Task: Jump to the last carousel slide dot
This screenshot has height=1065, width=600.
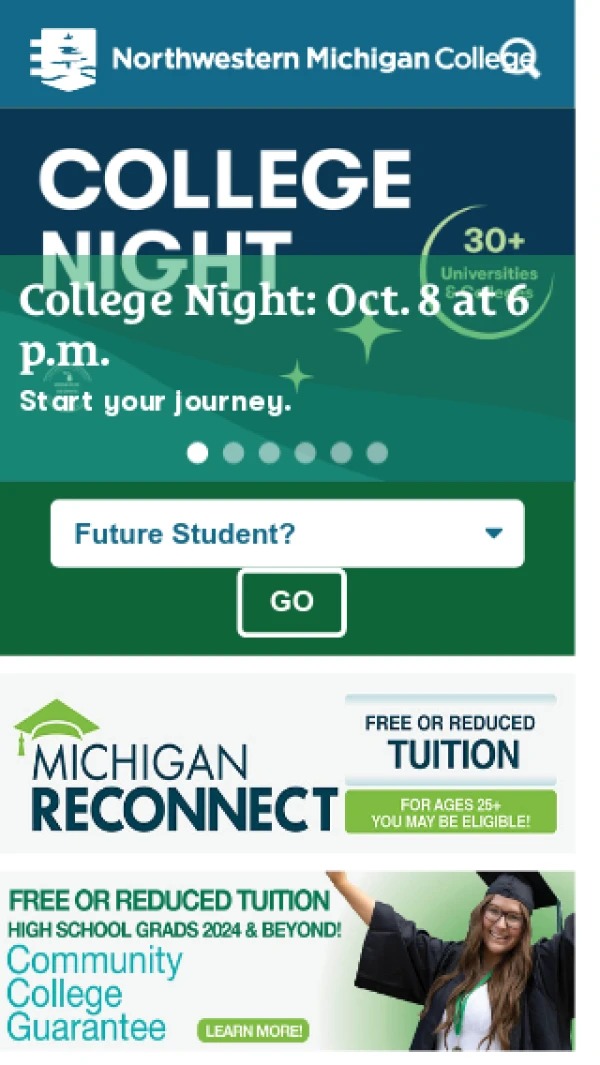Action: click(x=377, y=453)
